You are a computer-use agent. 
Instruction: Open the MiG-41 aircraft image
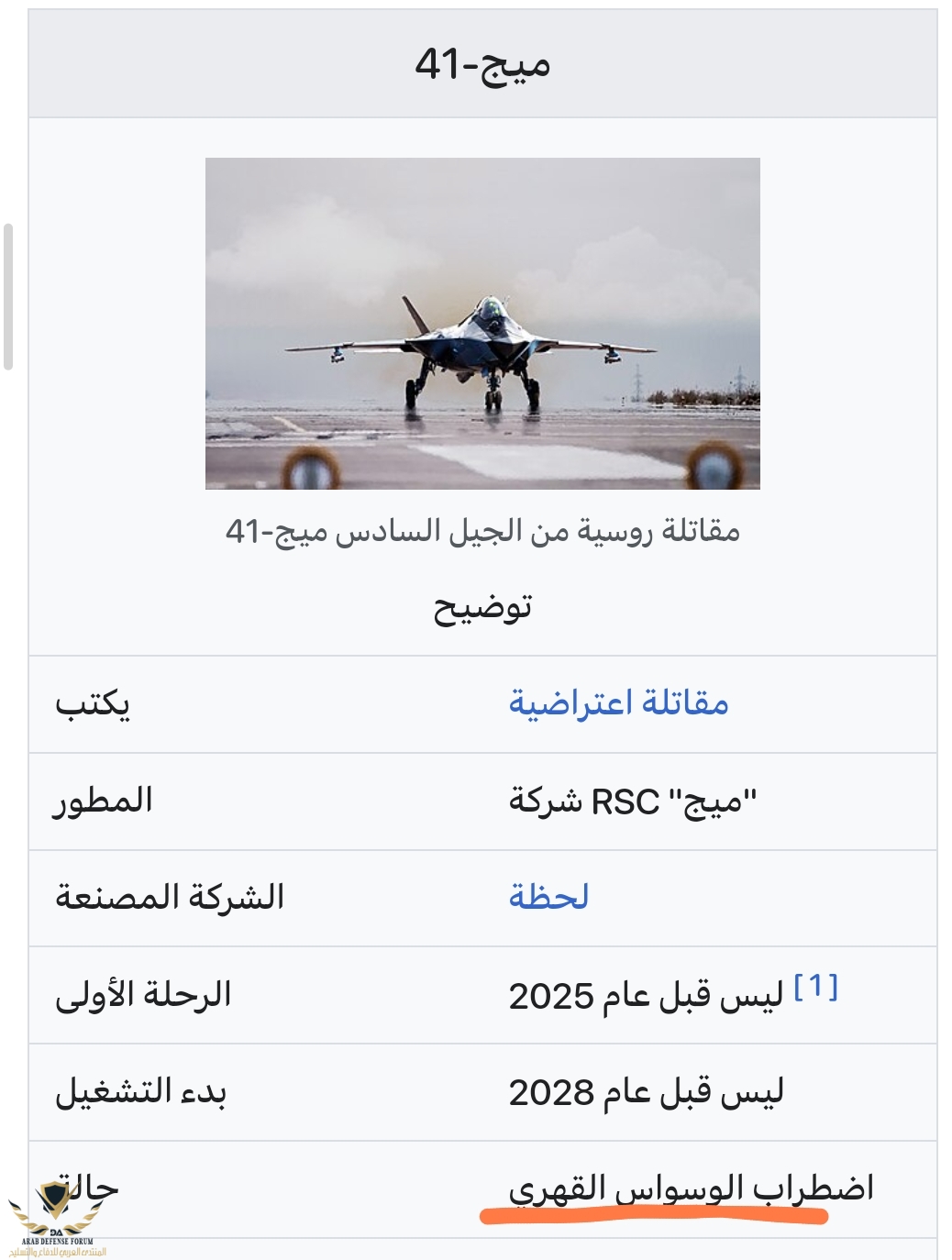tap(482, 323)
